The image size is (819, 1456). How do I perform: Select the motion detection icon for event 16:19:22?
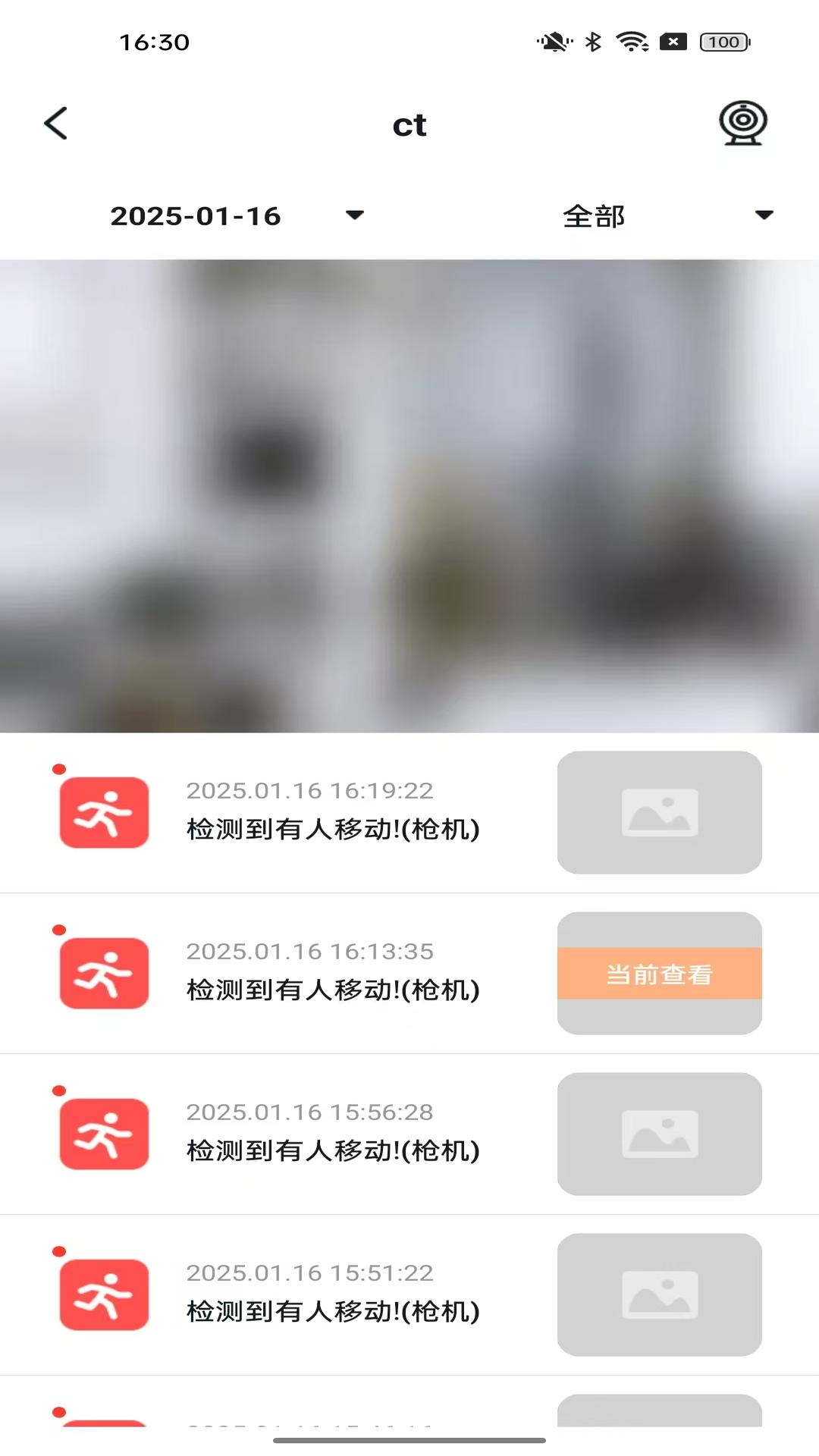pos(104,812)
